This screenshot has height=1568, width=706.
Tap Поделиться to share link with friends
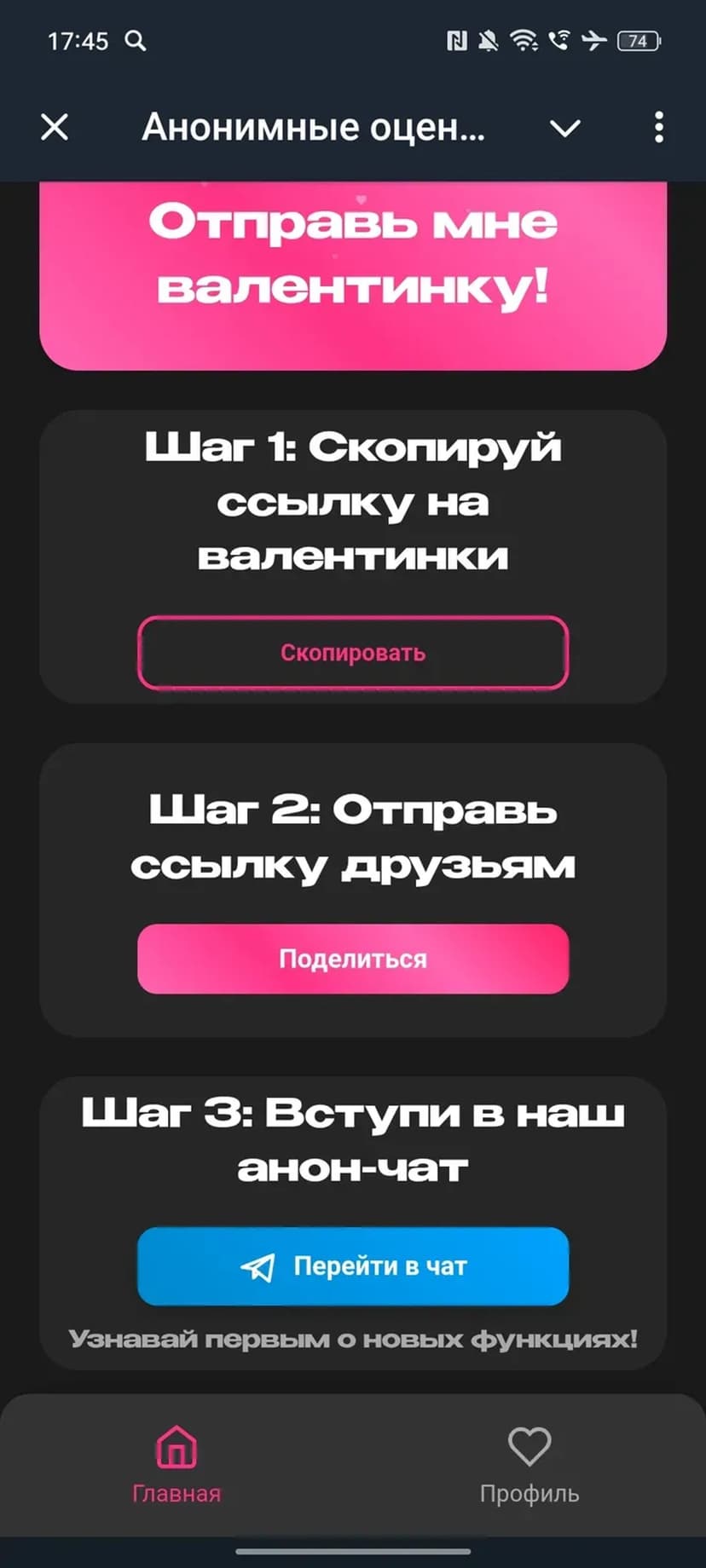pyautogui.click(x=353, y=959)
